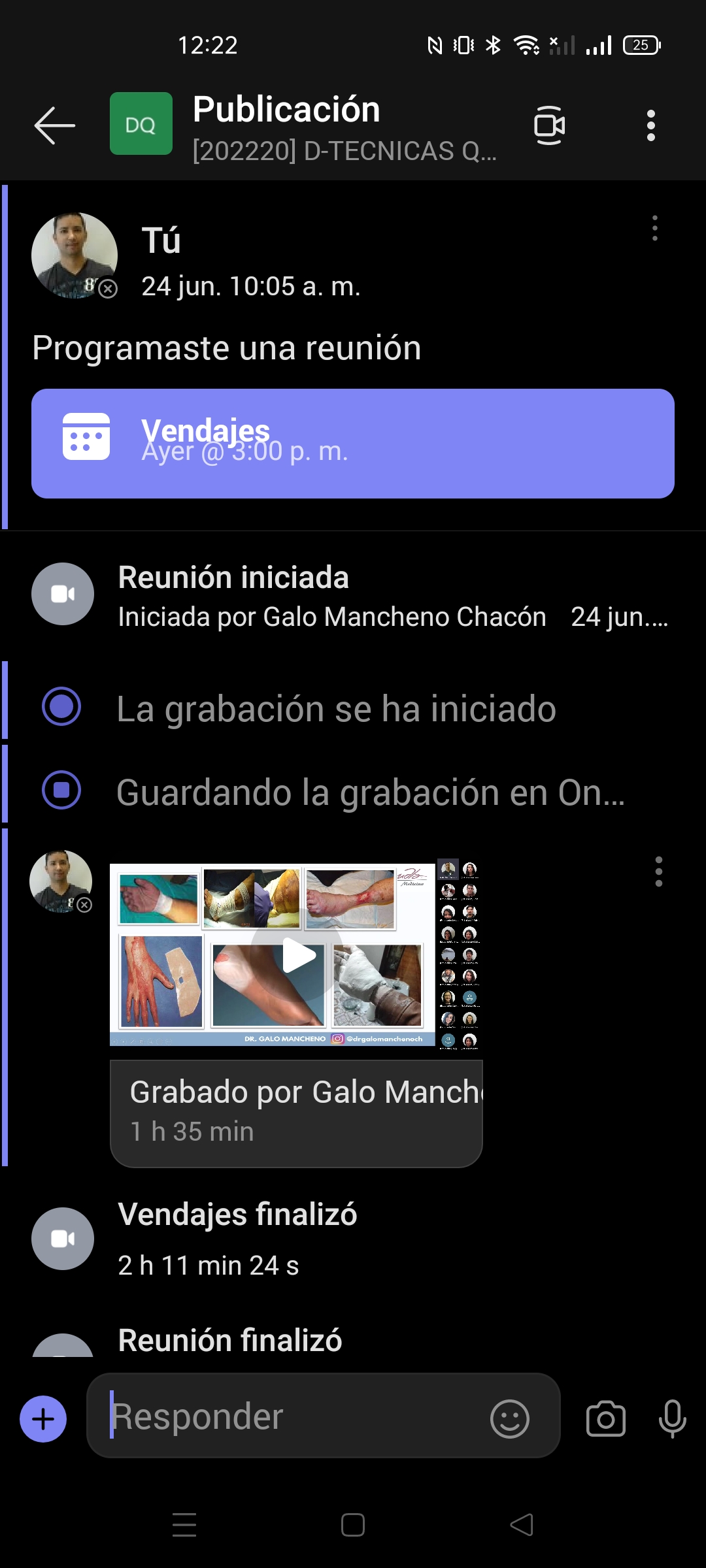Open options for the scheduled meeting post
The height and width of the screenshot is (1568, 706).
(x=654, y=229)
